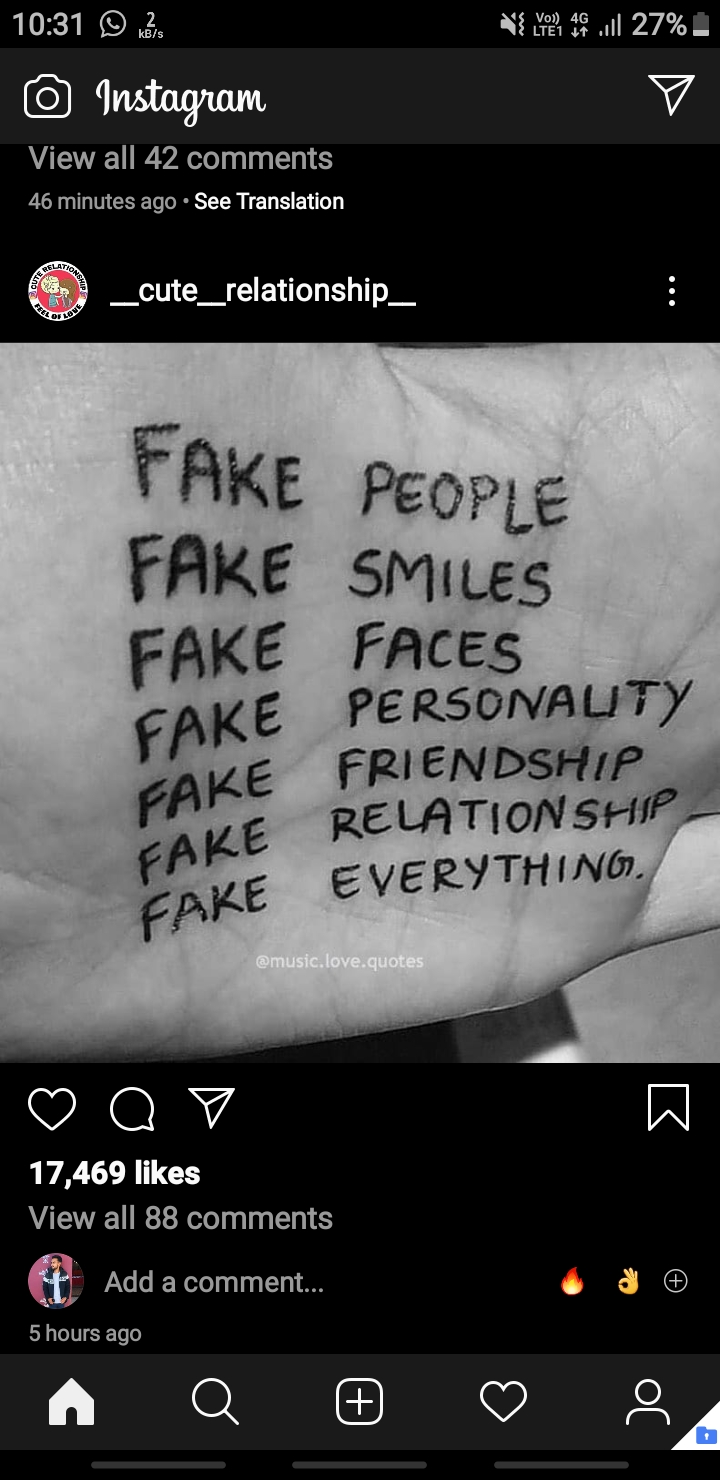This screenshot has height=1480, width=720.
Task: Create a new post
Action: 359,1401
